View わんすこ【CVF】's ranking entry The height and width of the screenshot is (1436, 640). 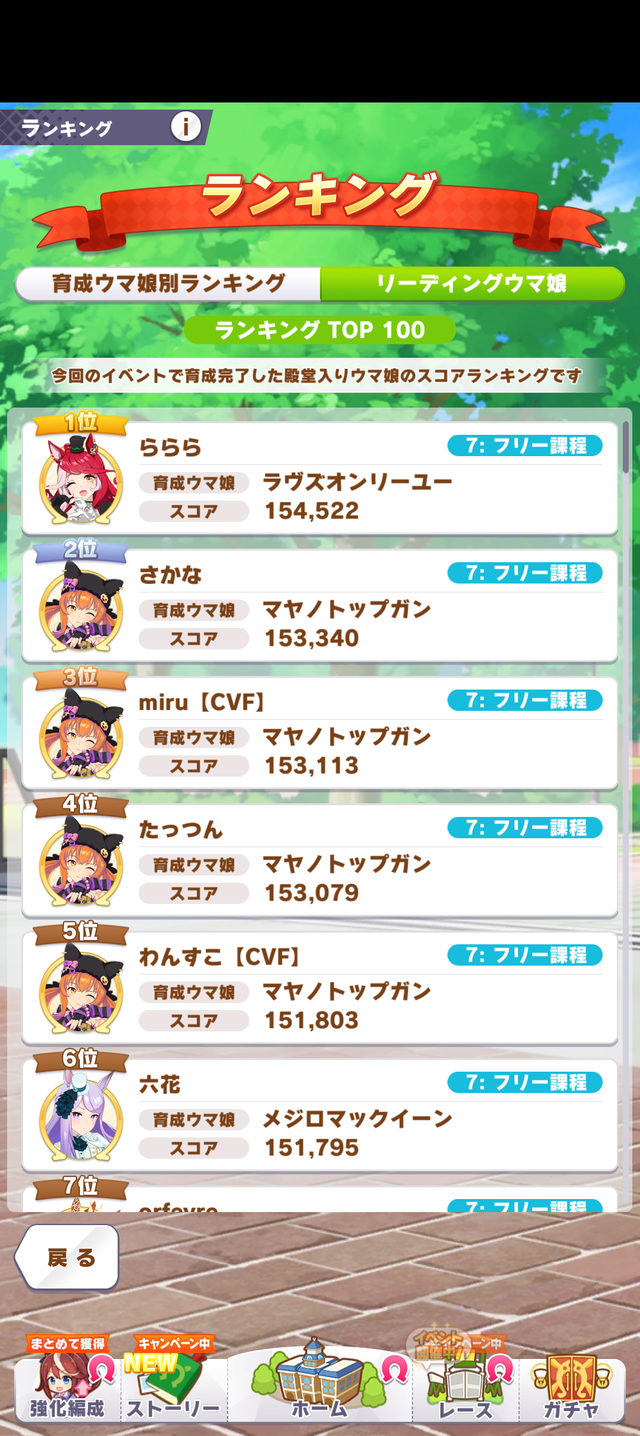tap(320, 987)
